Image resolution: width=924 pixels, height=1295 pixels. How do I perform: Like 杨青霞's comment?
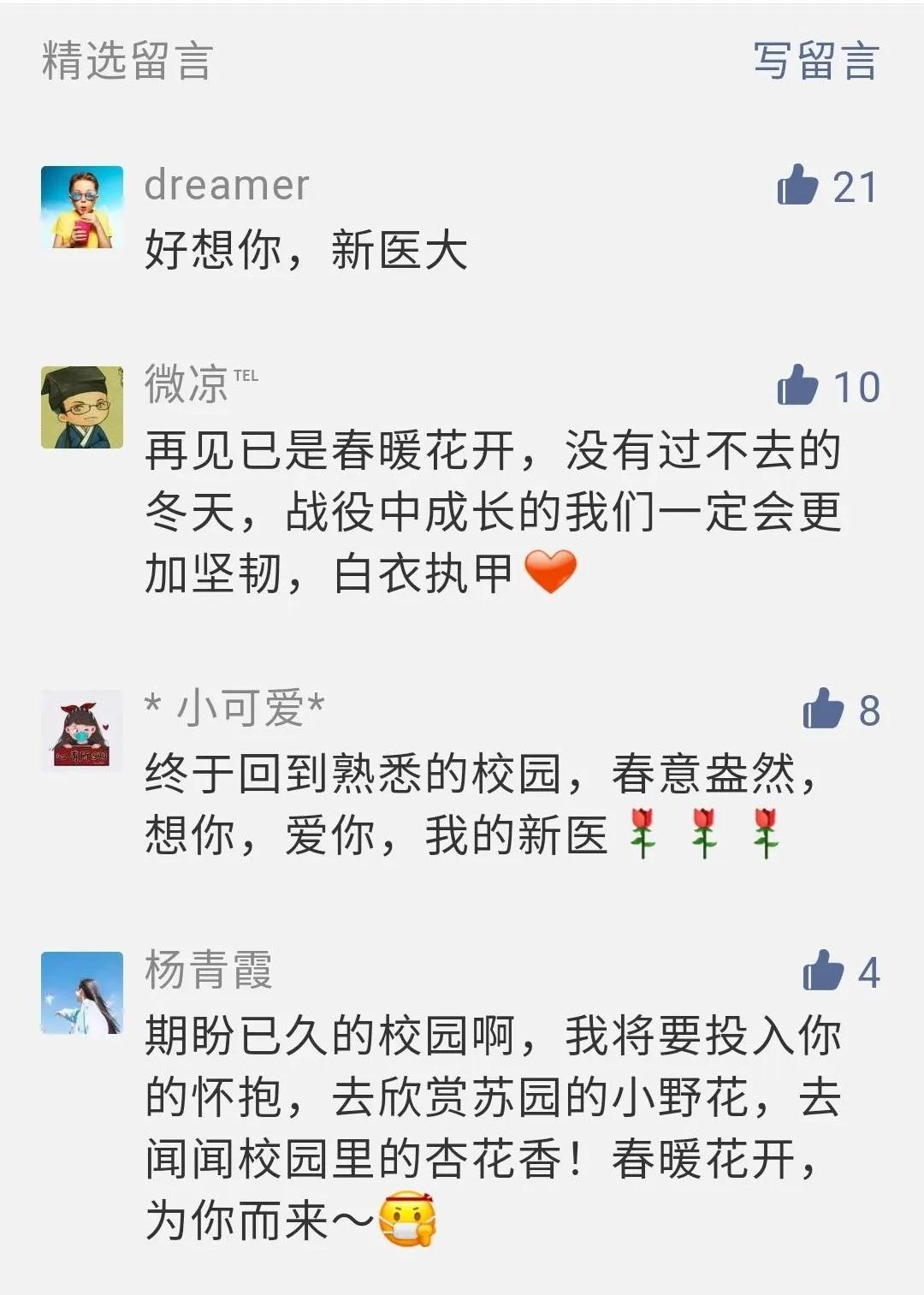coord(823,971)
